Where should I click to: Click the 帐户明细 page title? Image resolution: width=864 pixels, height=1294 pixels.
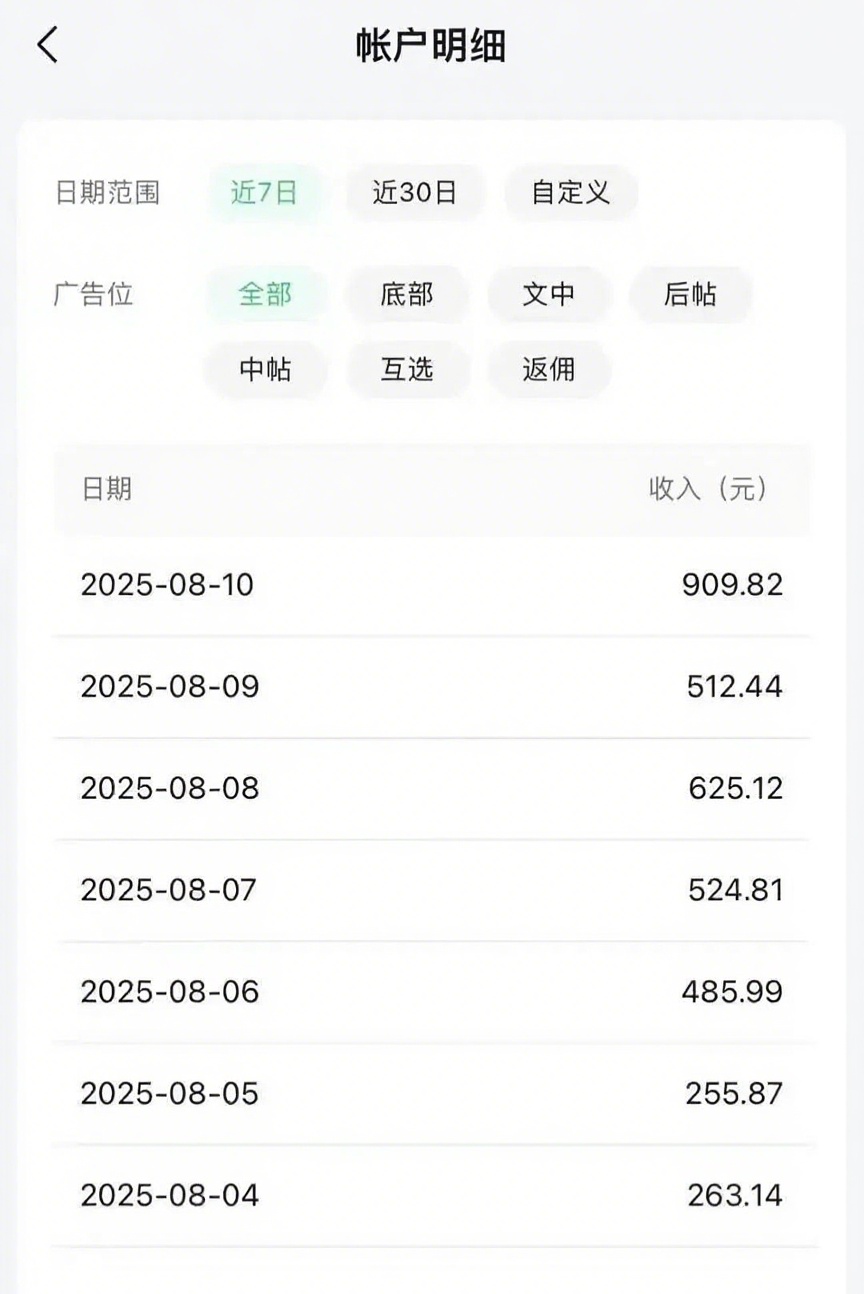431,45
